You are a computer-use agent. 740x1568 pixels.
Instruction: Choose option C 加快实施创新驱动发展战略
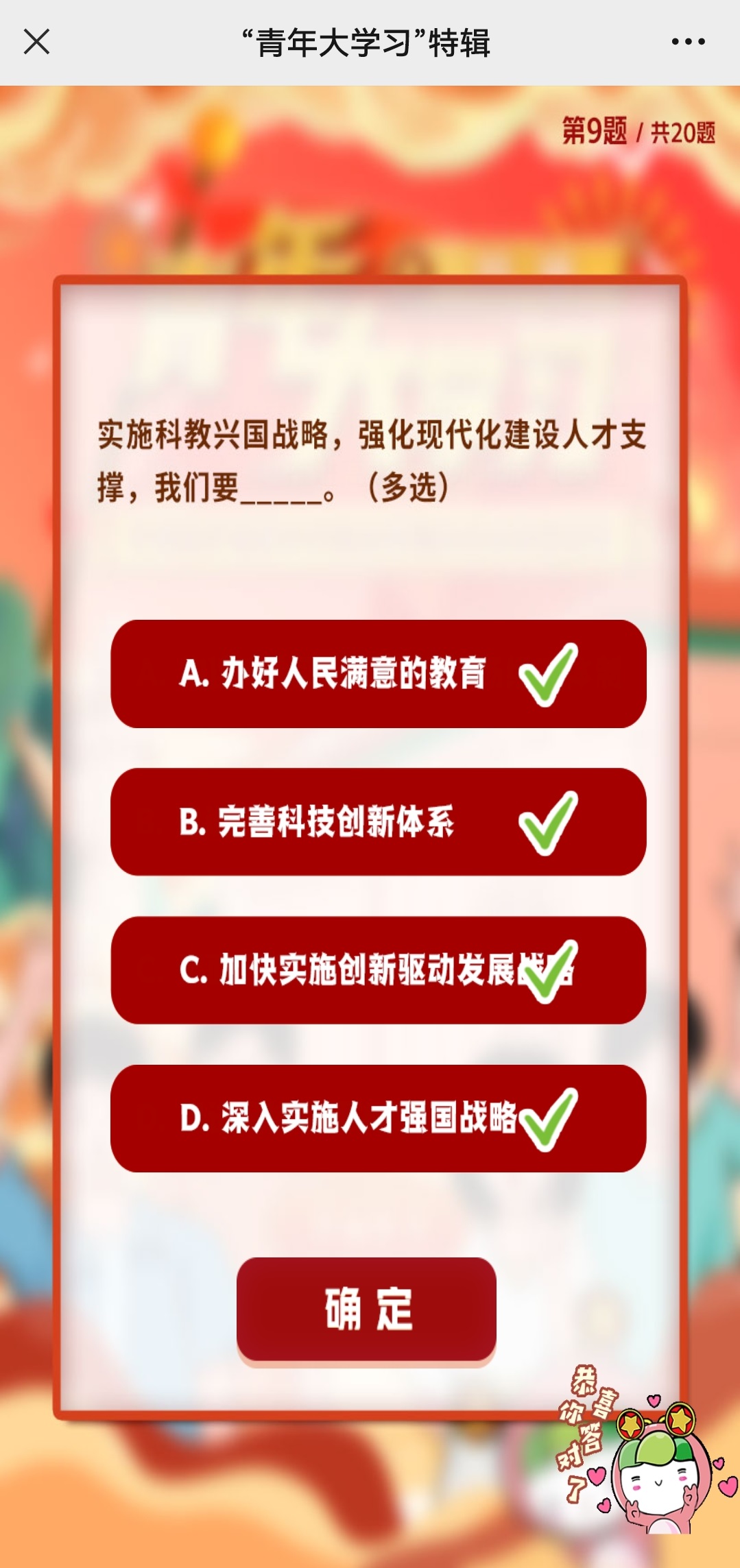pos(378,970)
